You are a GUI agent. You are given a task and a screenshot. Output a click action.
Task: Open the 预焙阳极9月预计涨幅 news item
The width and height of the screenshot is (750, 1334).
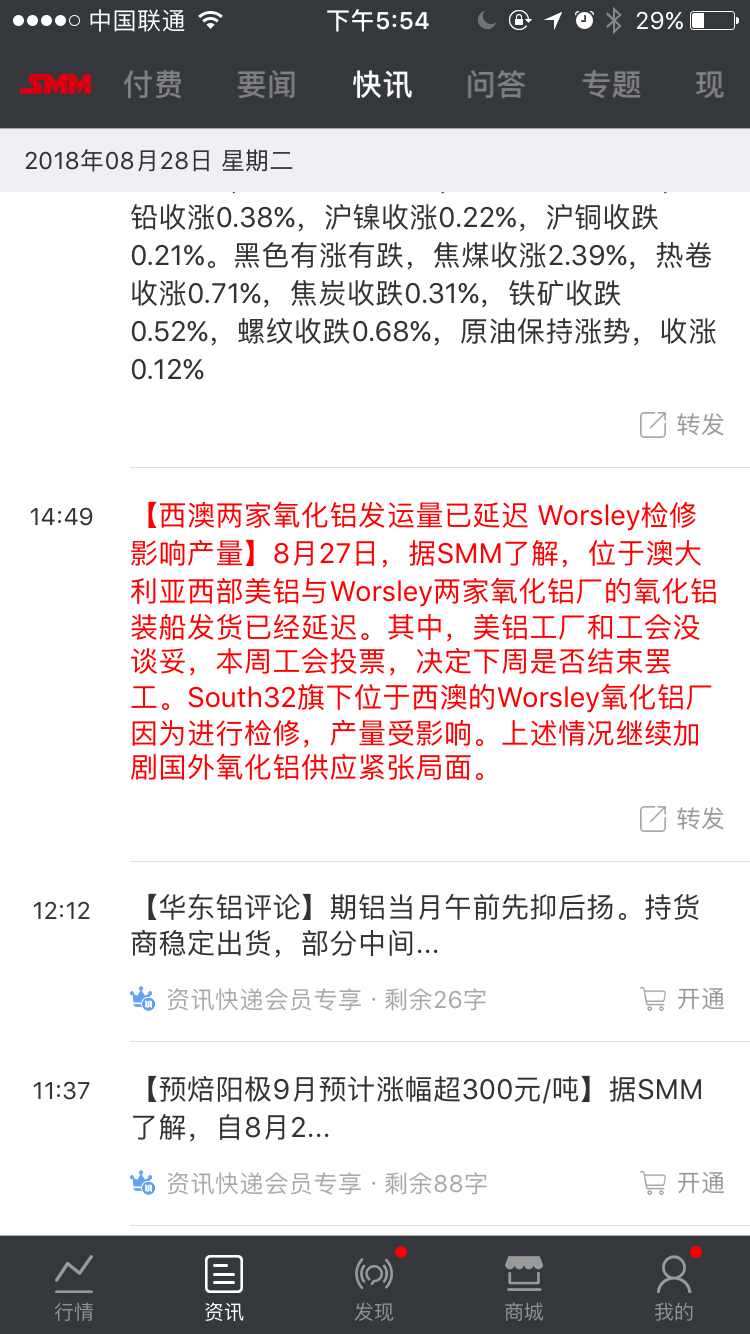click(x=418, y=1109)
